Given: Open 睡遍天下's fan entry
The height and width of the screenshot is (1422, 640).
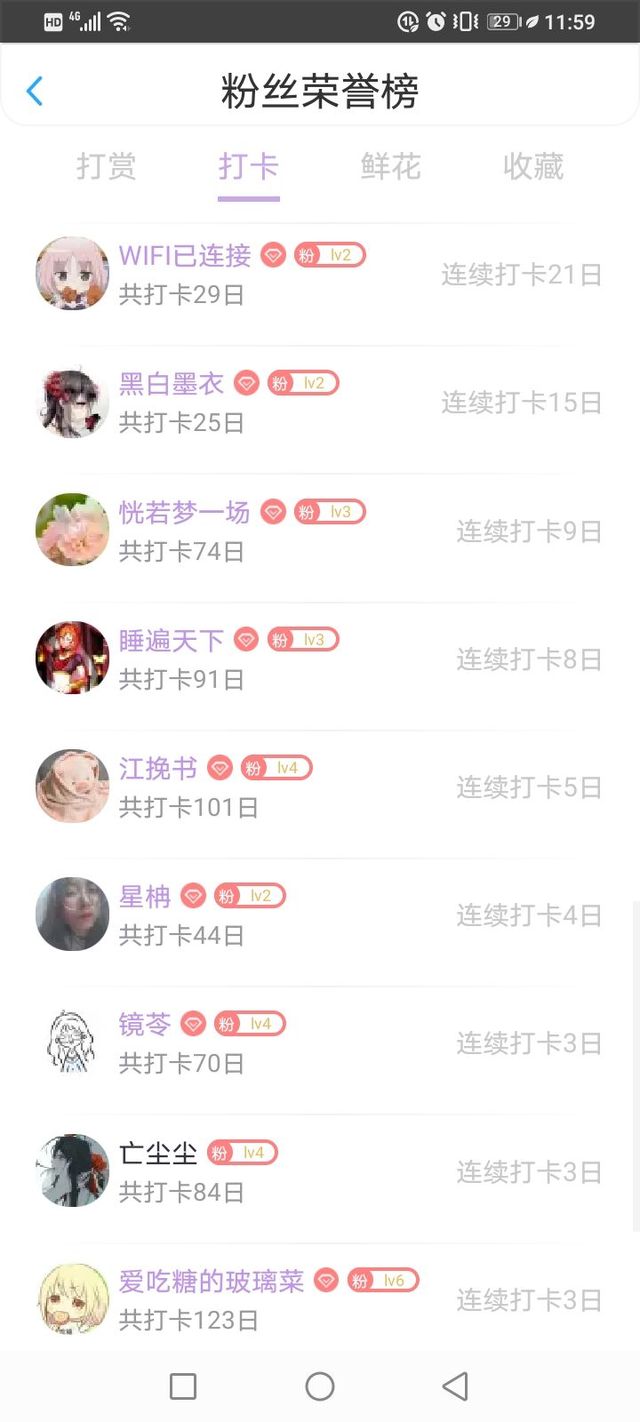Looking at the screenshot, I should point(320,658).
